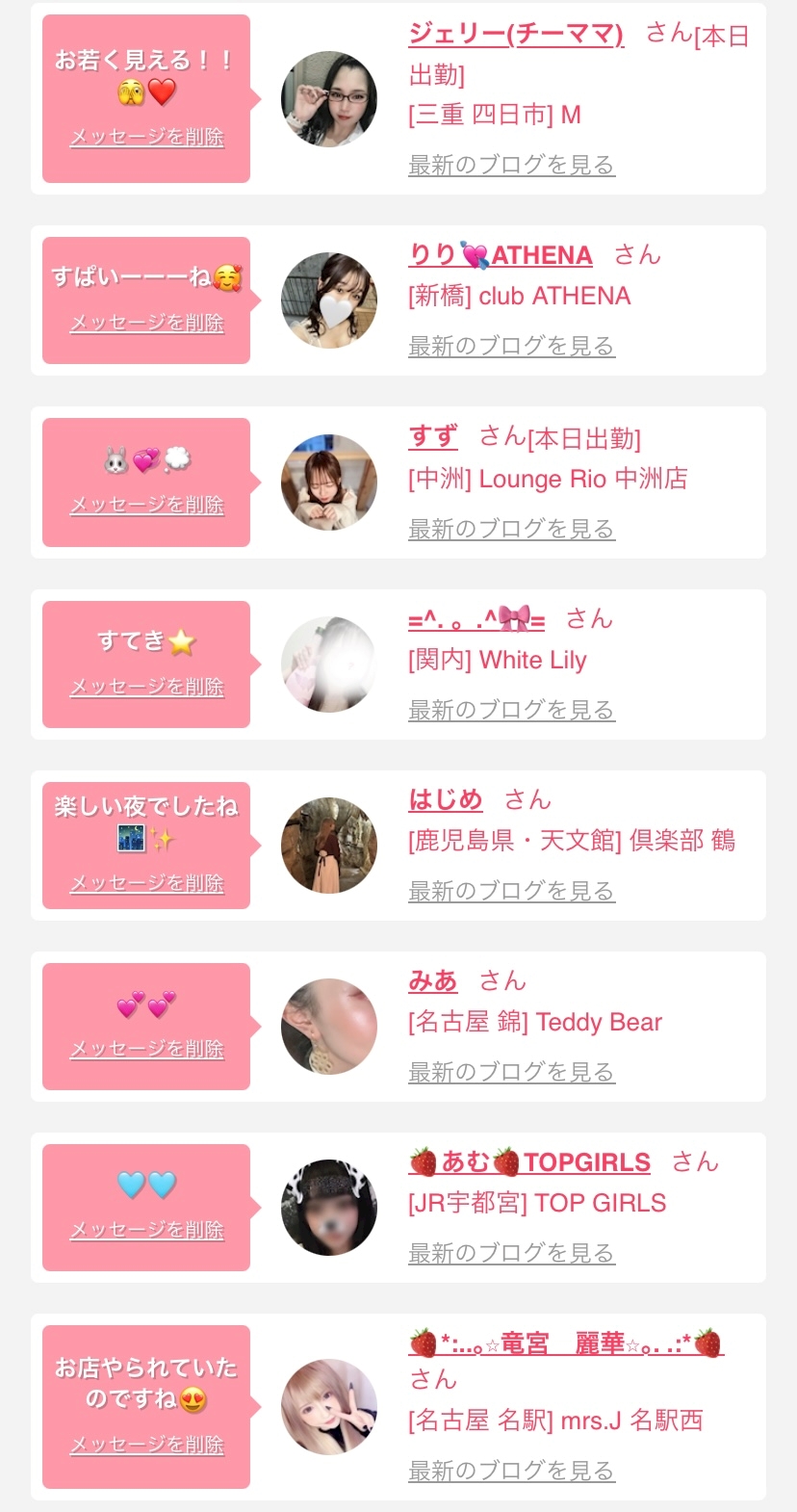The width and height of the screenshot is (797, 1512).
Task: View latest blog of ジェリー(チーママ)
Action: pyautogui.click(x=511, y=165)
